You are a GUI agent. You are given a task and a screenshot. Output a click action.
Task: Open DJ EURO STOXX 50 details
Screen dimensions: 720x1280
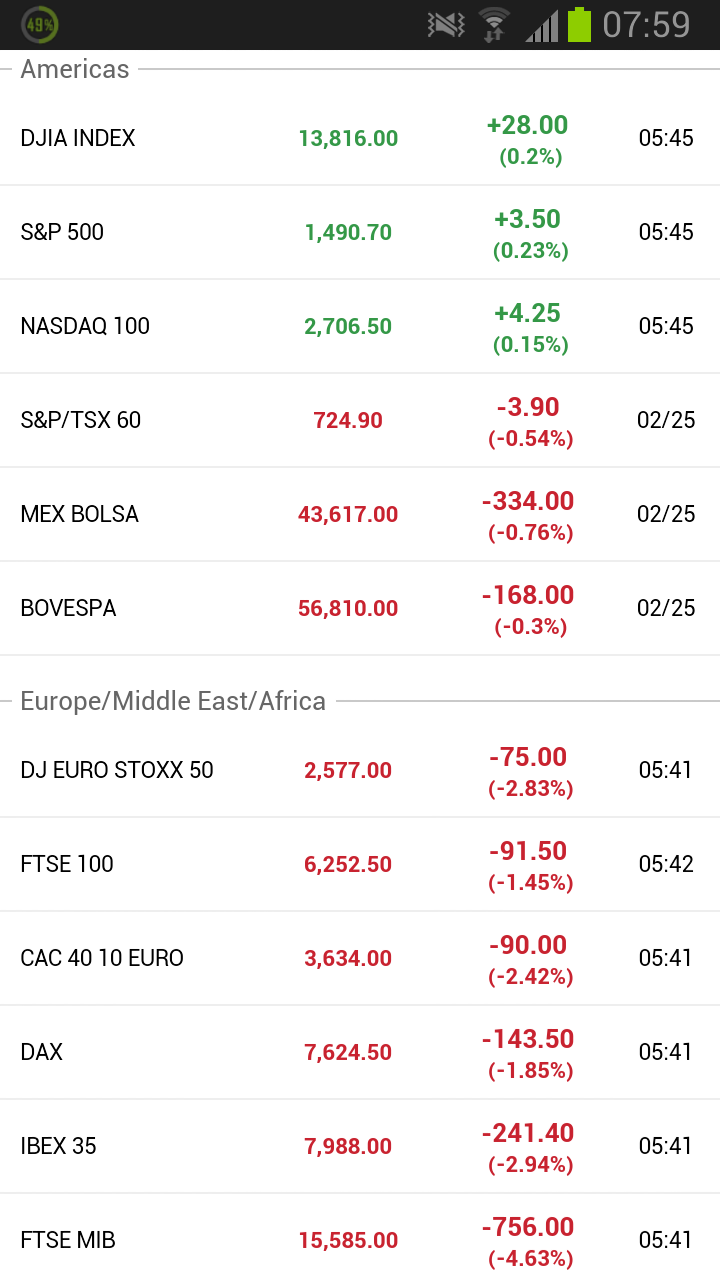pos(360,770)
